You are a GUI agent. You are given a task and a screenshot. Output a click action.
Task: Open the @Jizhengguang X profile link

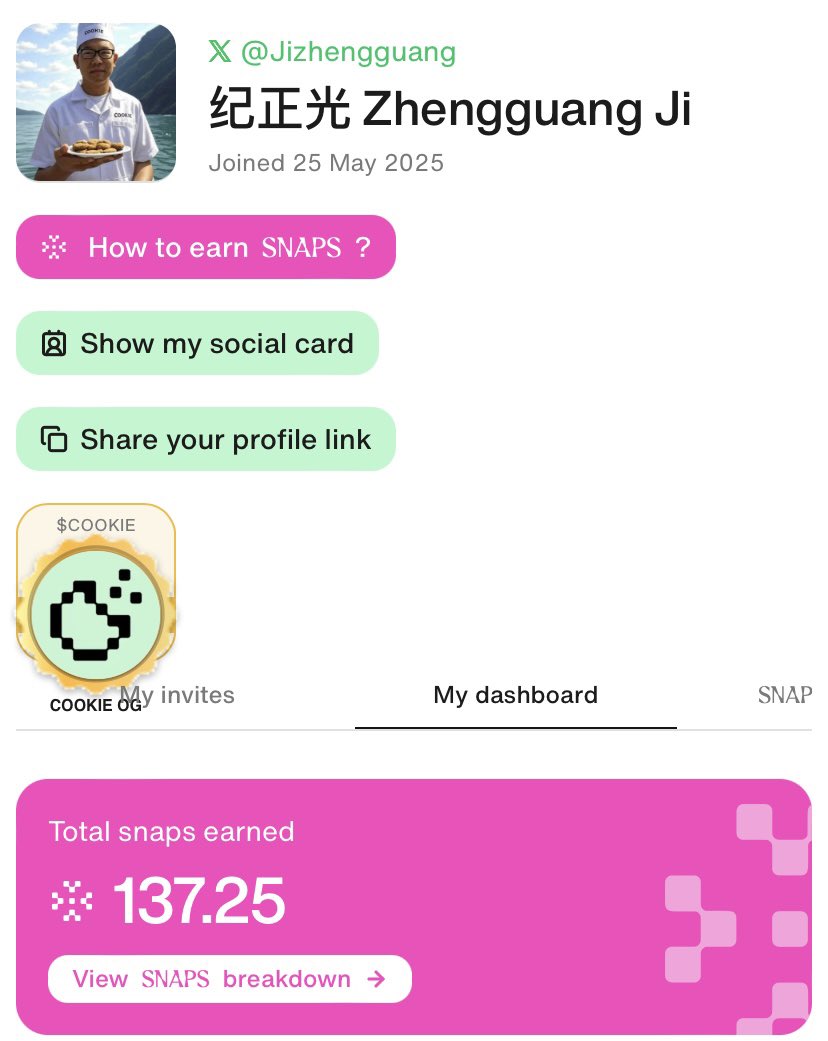coord(333,52)
